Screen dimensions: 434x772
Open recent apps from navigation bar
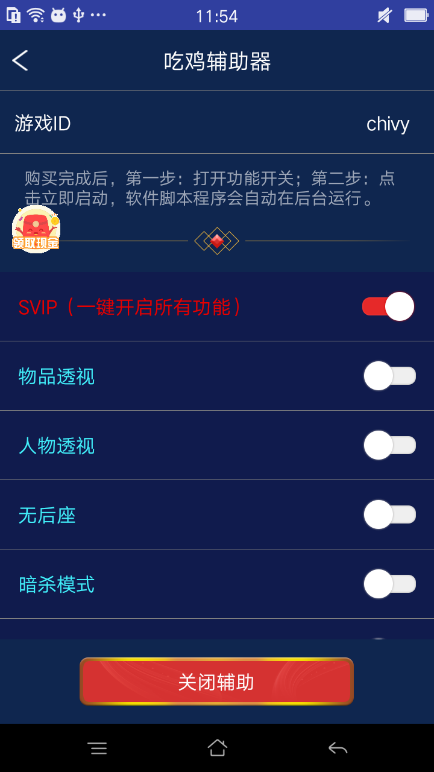99,748
